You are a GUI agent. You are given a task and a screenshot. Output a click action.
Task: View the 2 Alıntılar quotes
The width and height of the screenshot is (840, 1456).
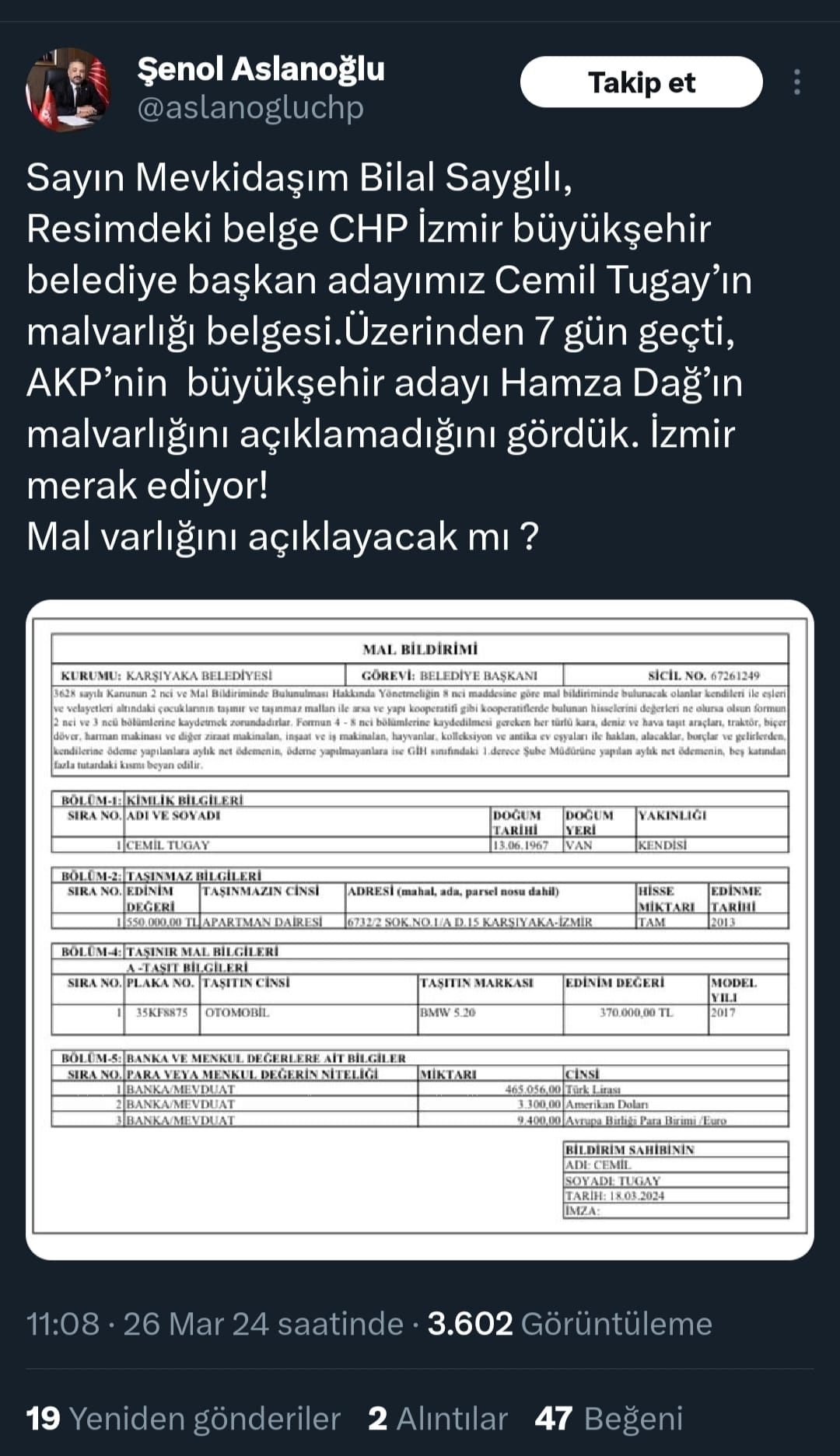438,1419
